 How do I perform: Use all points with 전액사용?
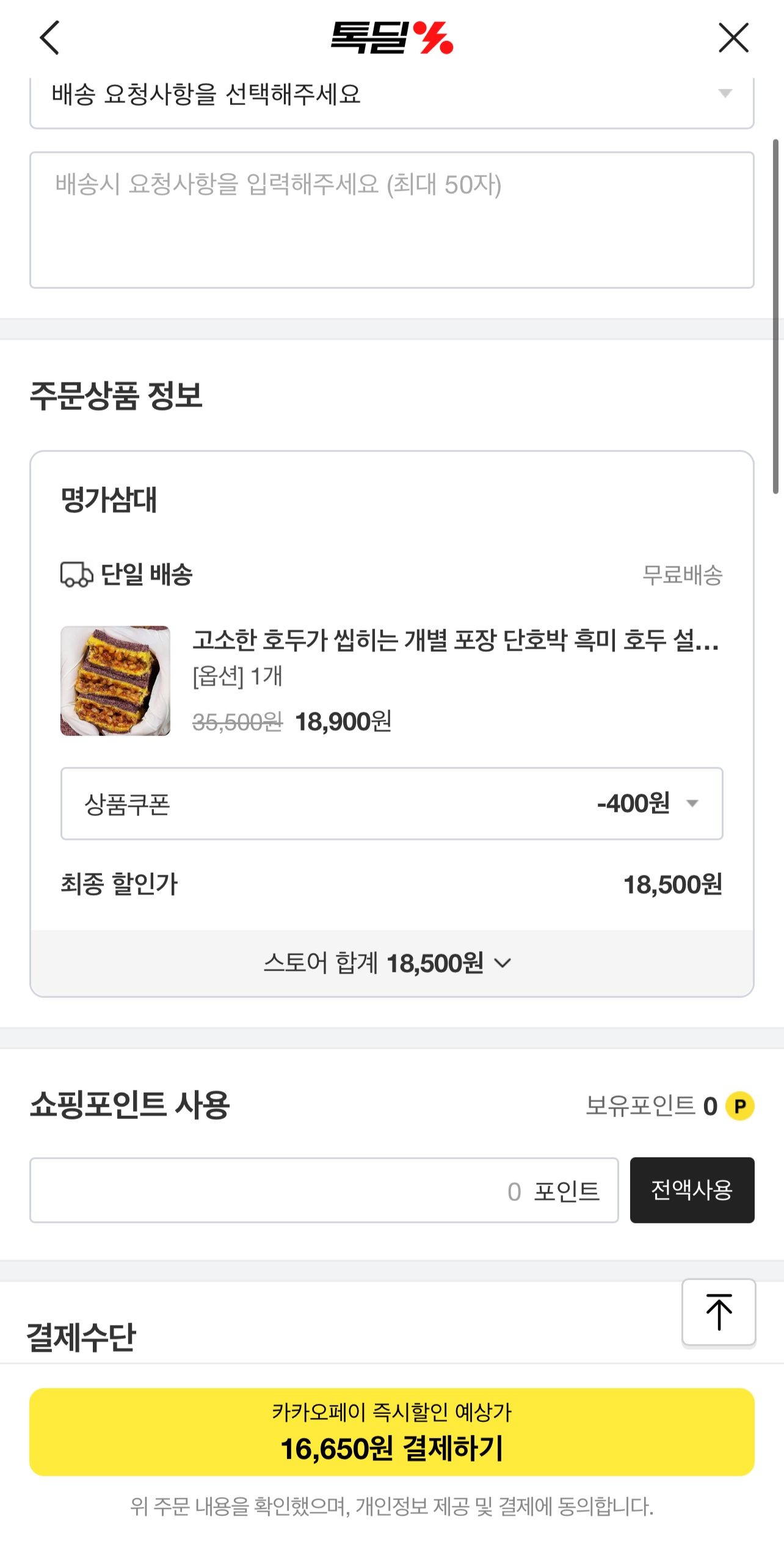[x=692, y=1190]
